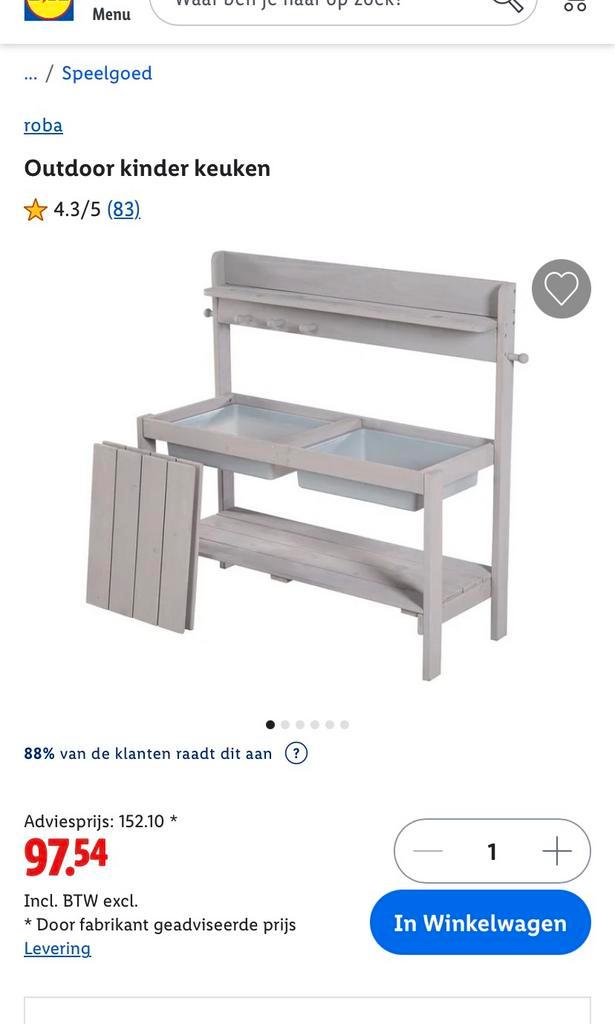Viewport: 615px width, 1024px height.
Task: Show info about 88% recommendation
Action: (296, 753)
